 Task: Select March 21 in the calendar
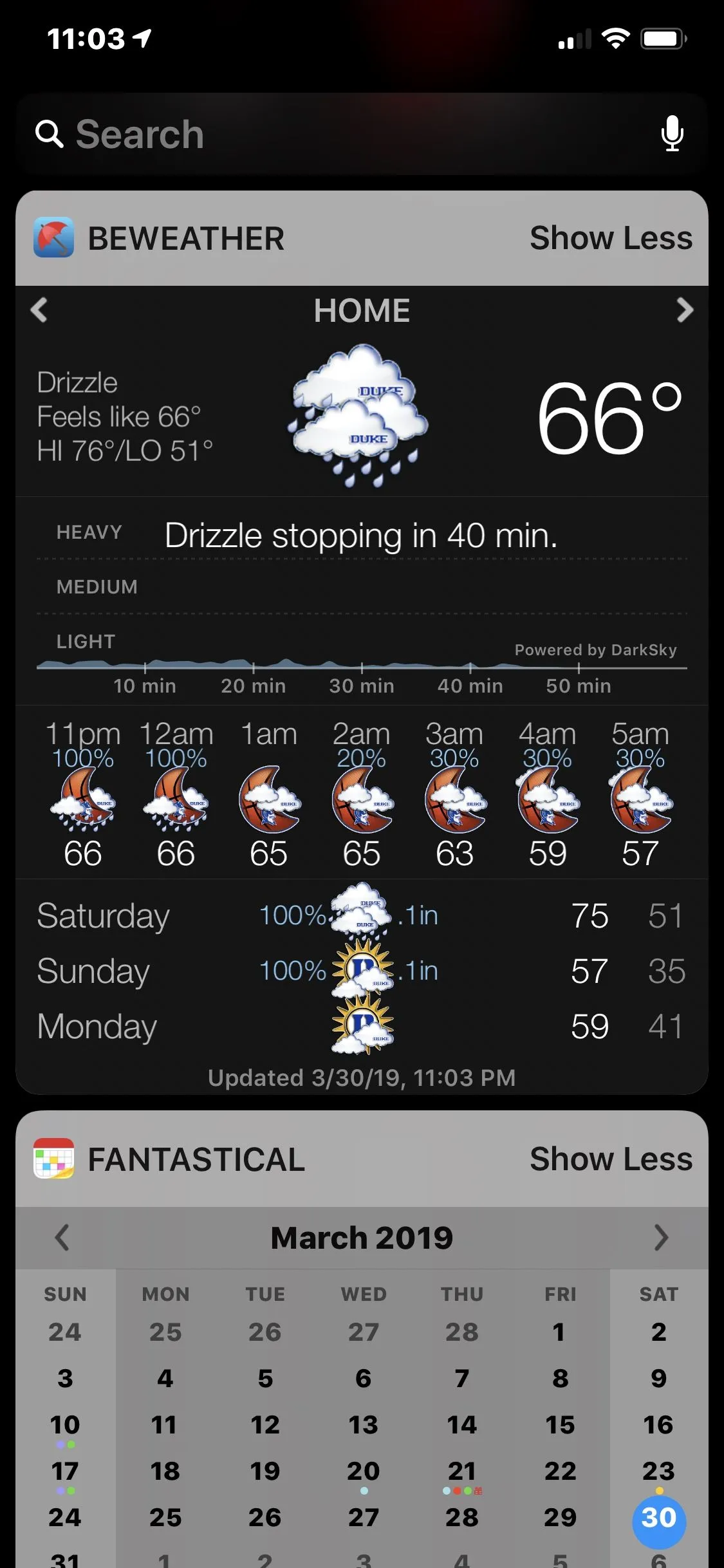pyautogui.click(x=461, y=1471)
